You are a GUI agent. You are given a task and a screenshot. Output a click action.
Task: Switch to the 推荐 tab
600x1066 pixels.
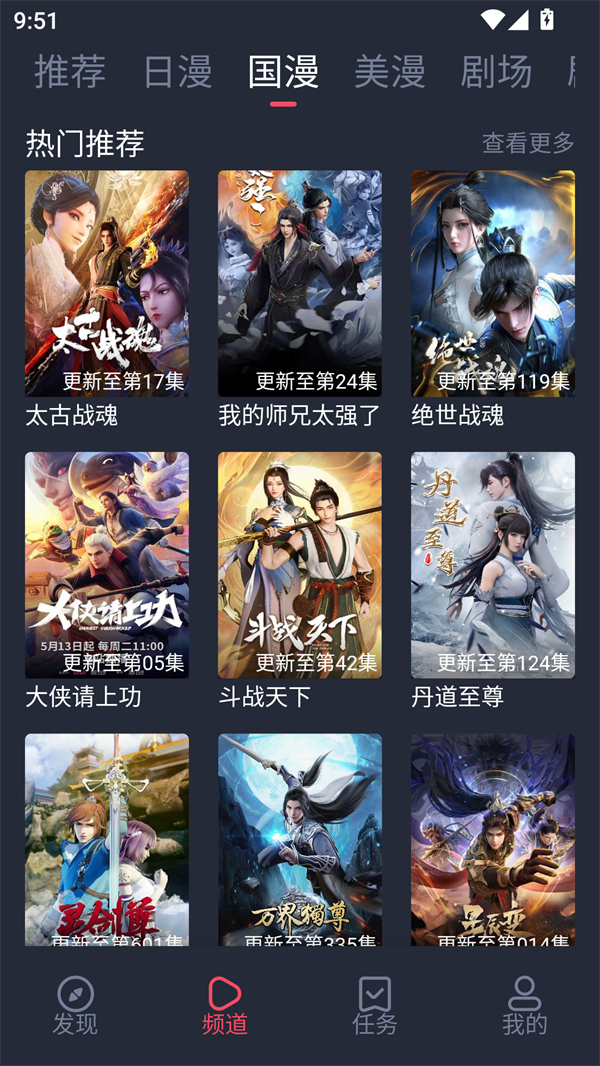(x=70, y=72)
